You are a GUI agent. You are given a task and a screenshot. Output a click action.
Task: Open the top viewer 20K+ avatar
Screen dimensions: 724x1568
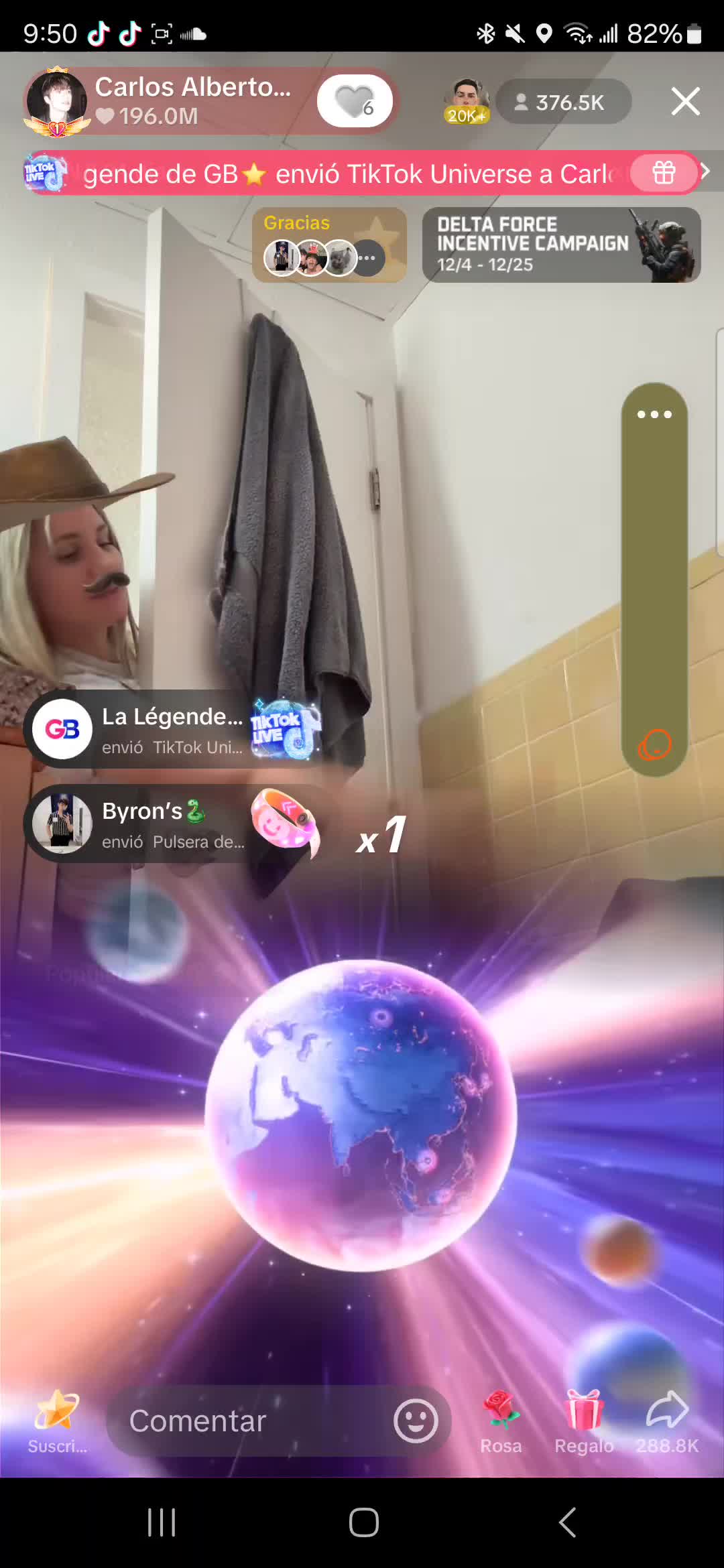pos(467,101)
